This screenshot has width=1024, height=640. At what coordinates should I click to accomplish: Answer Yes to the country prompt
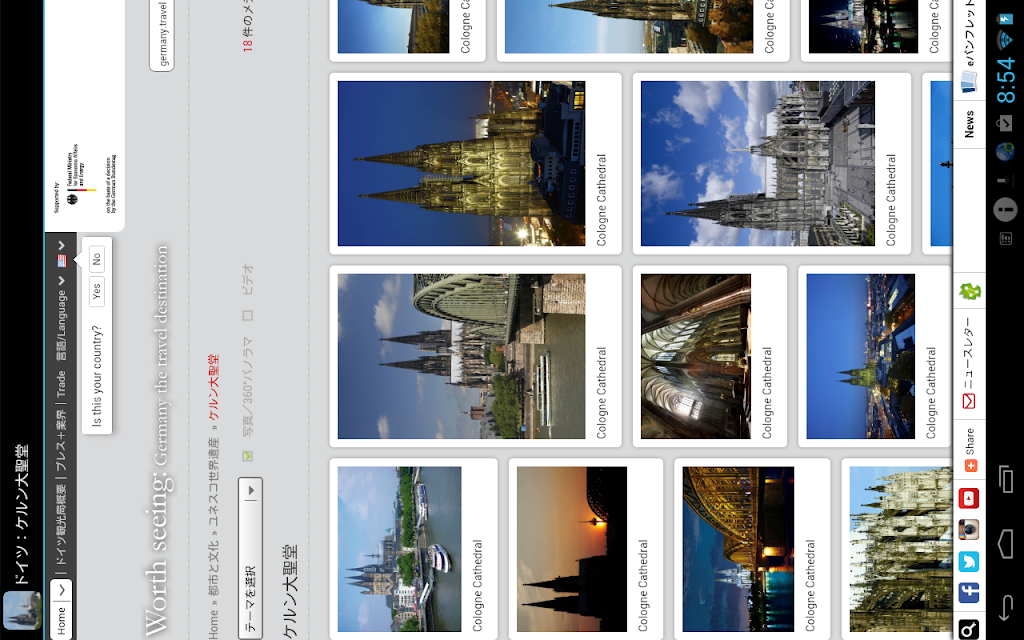[x=97, y=291]
